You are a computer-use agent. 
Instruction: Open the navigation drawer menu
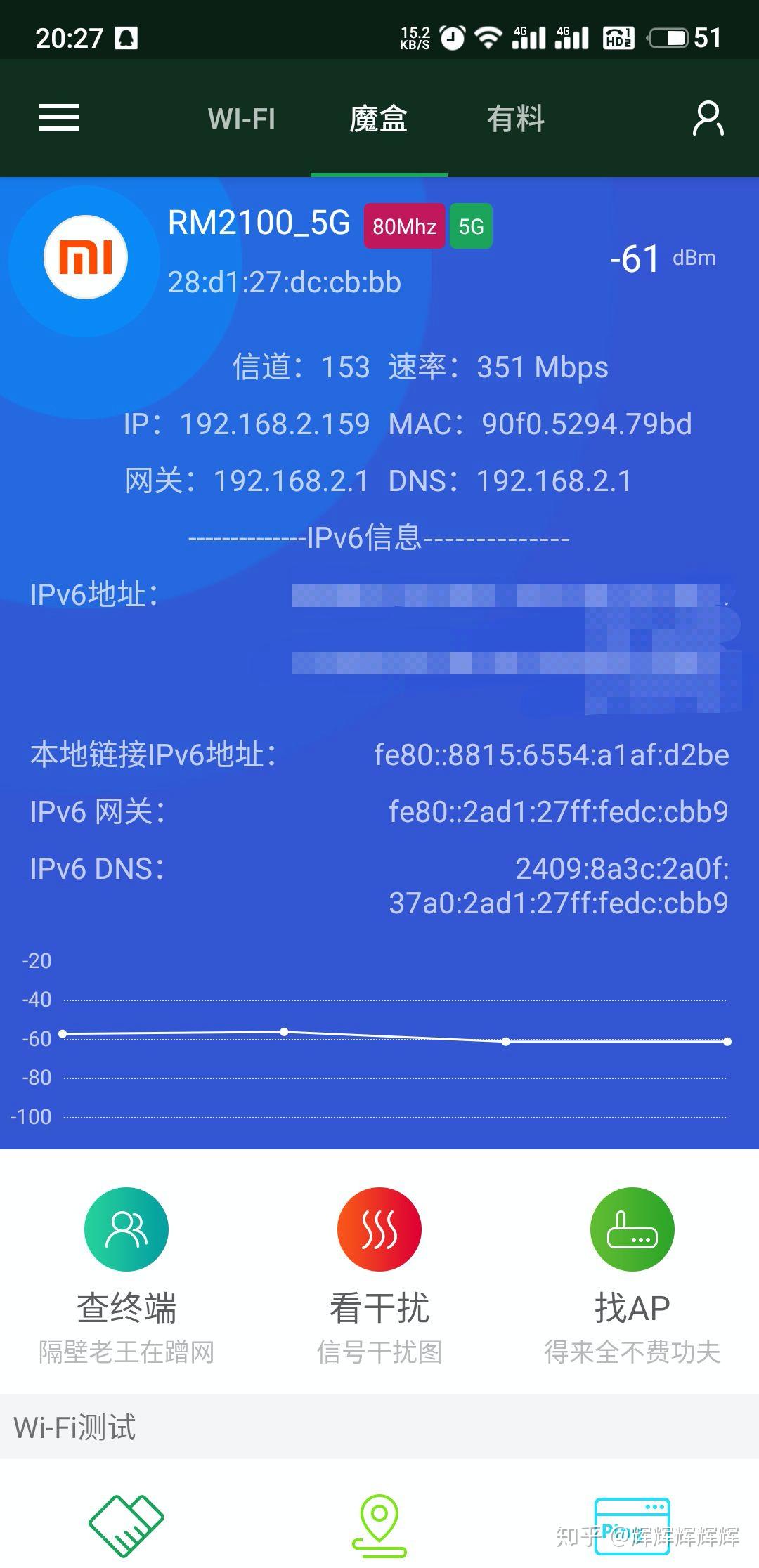coord(59,118)
